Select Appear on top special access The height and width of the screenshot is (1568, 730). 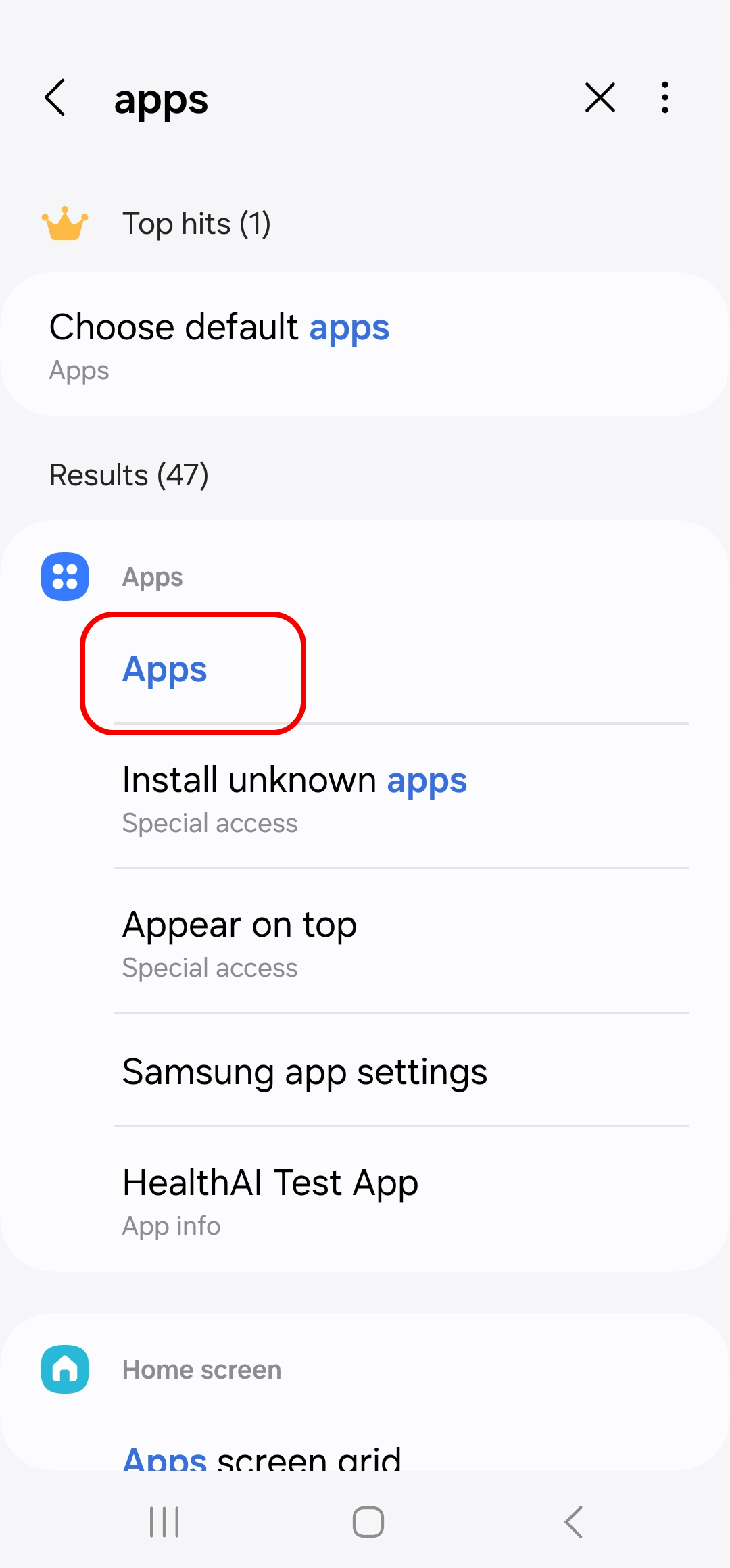click(401, 941)
